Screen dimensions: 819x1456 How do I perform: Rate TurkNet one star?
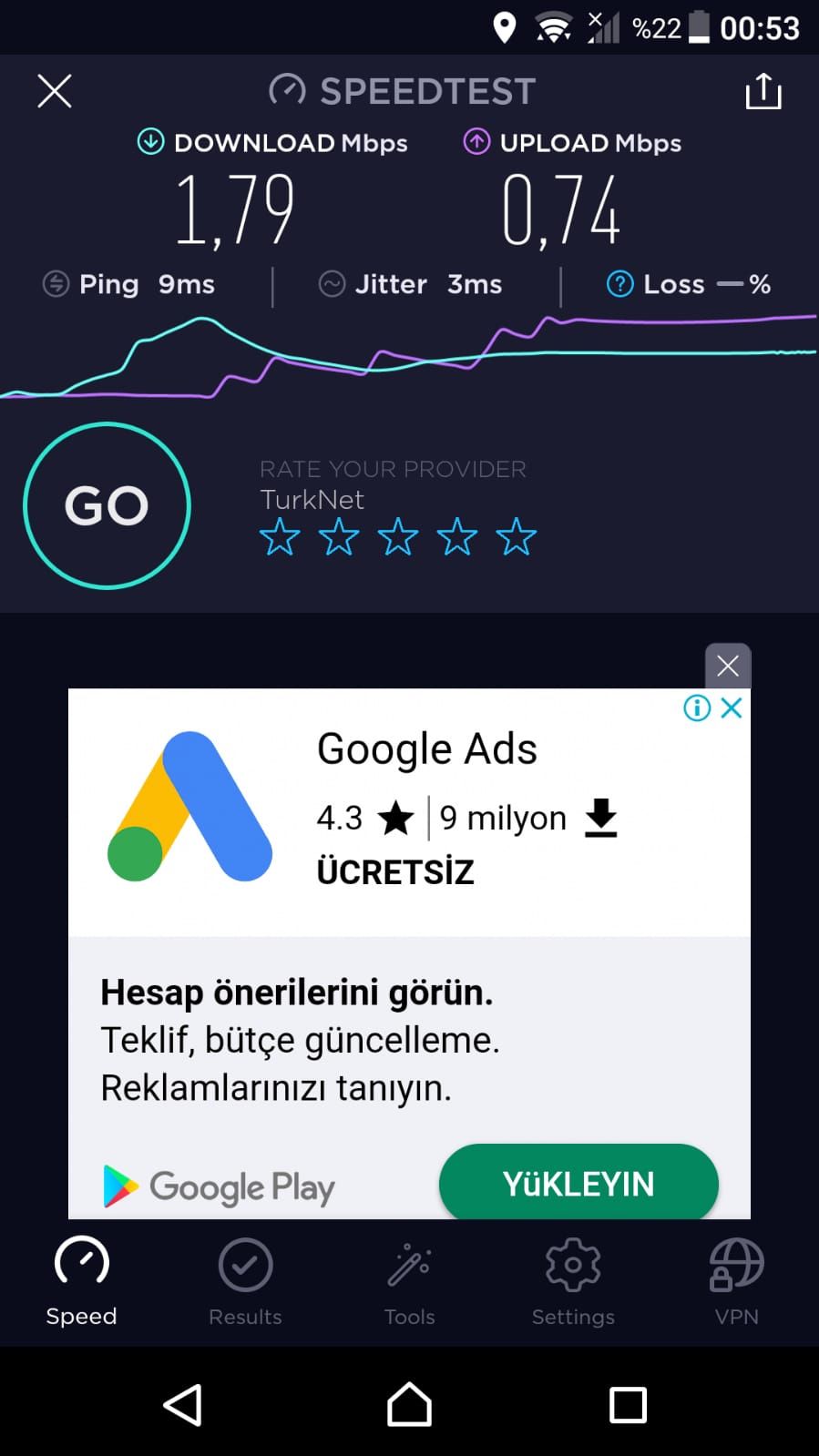(280, 537)
